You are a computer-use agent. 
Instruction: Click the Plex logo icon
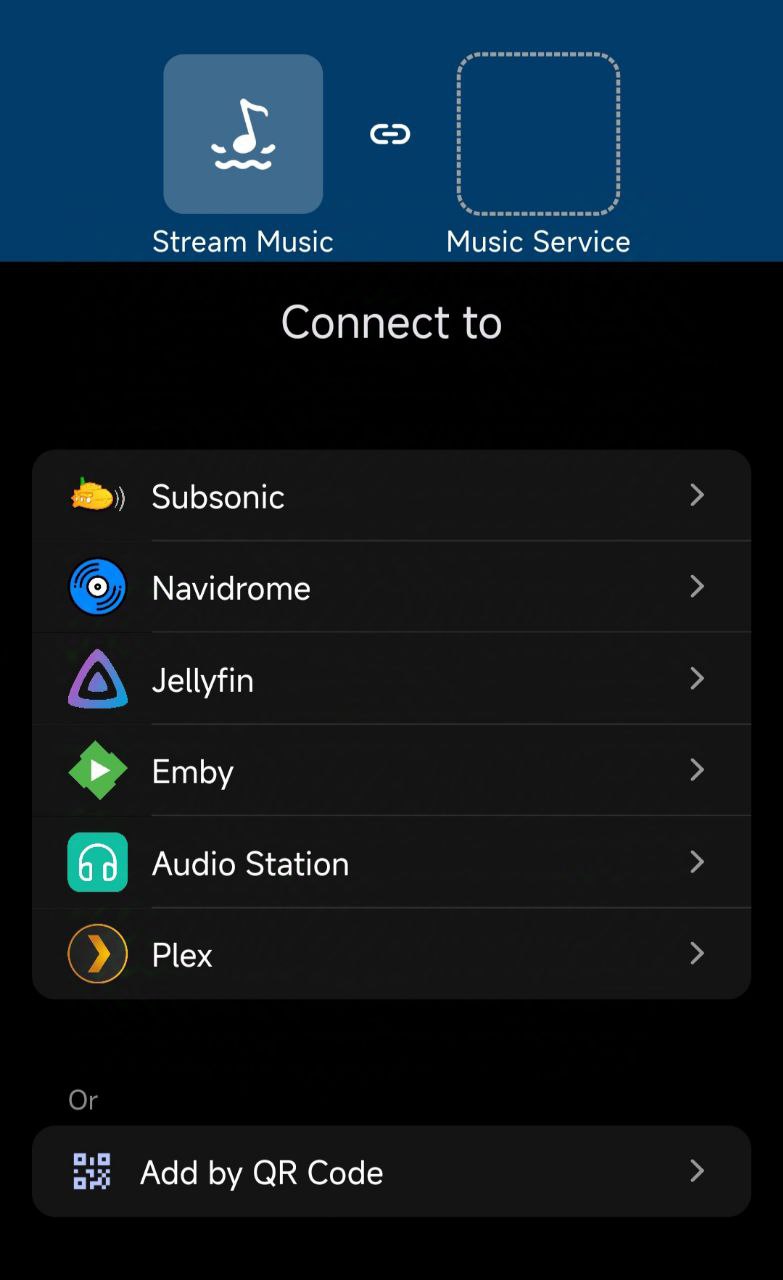point(97,953)
